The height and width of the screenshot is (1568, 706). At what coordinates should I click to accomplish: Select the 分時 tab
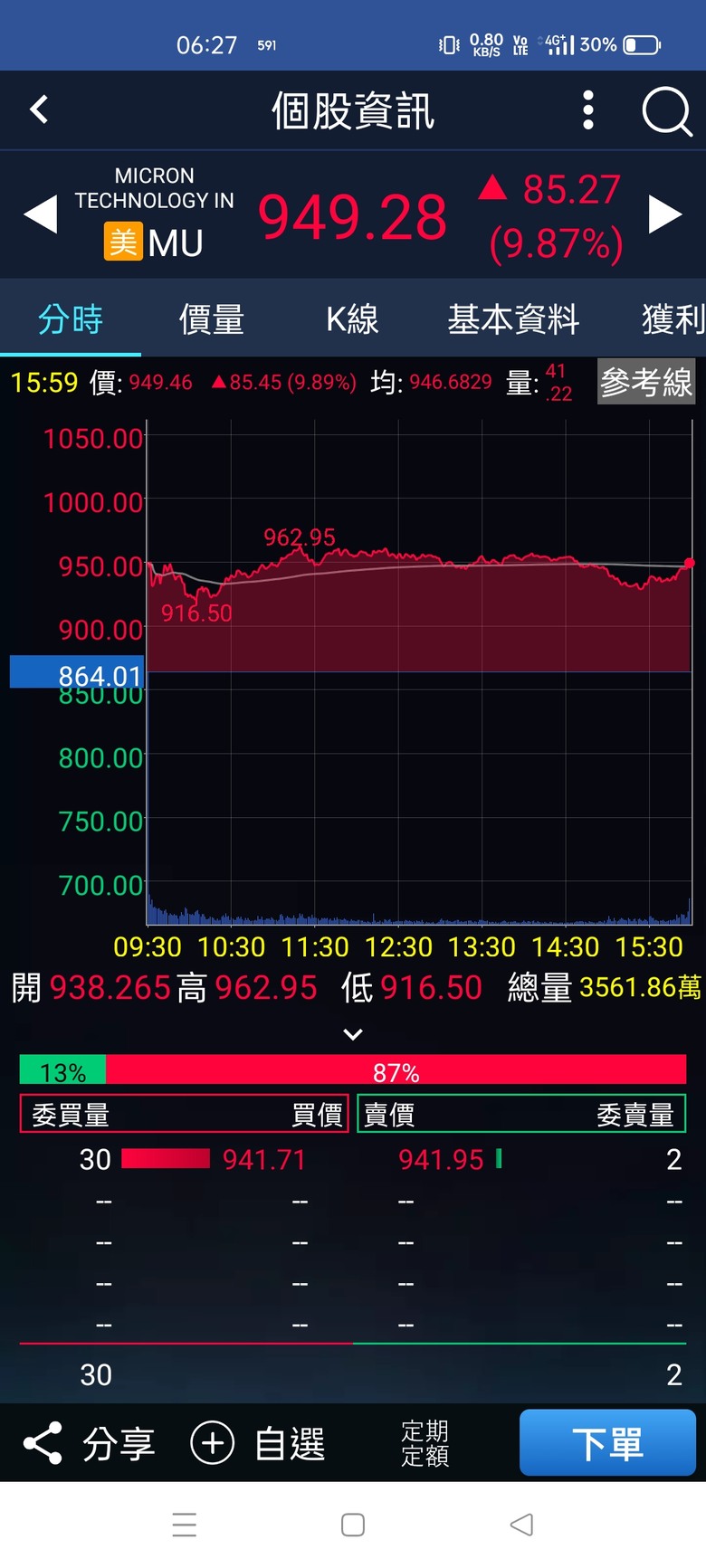coord(71,318)
